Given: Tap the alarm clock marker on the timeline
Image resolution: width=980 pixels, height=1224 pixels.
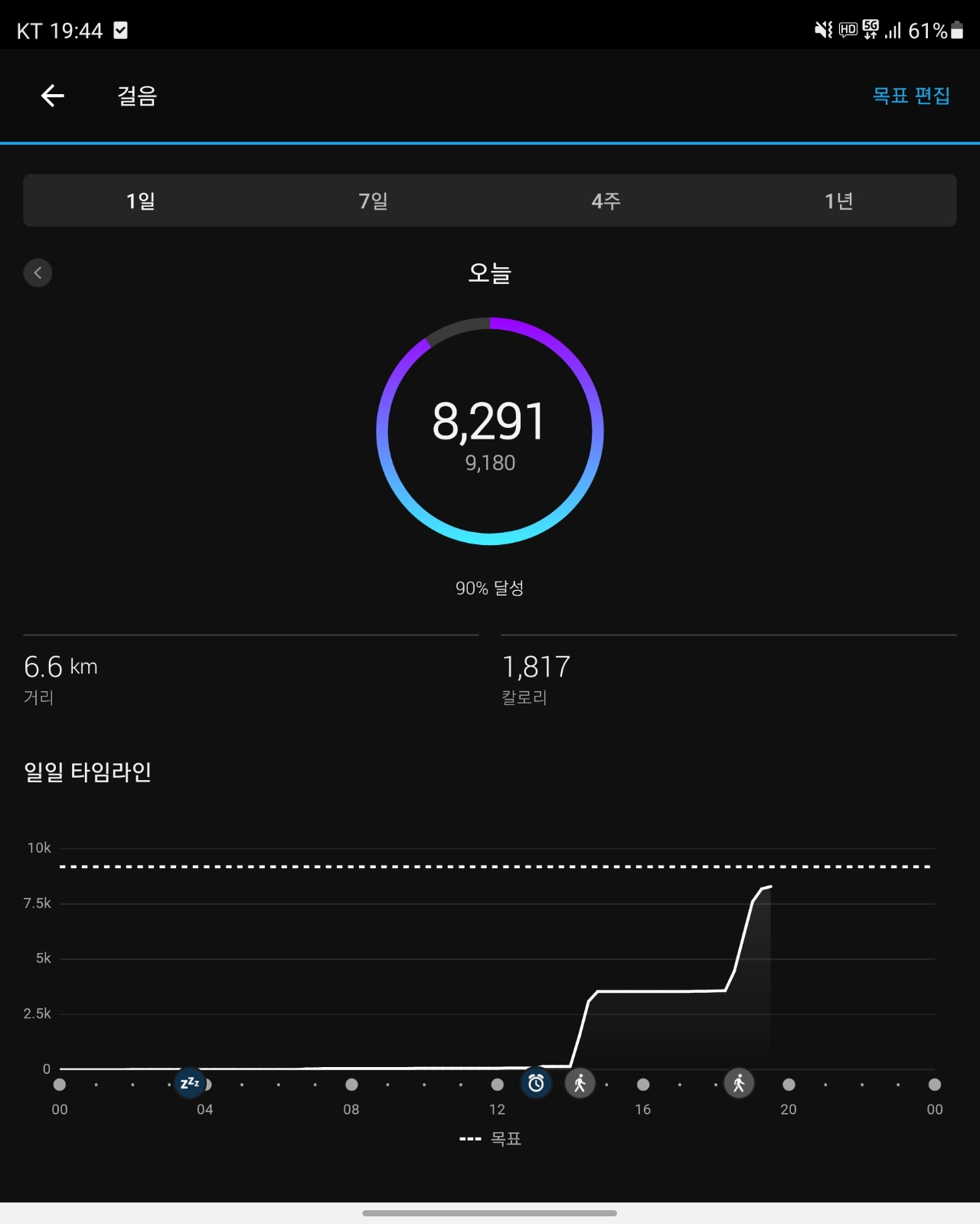Looking at the screenshot, I should 536,1083.
